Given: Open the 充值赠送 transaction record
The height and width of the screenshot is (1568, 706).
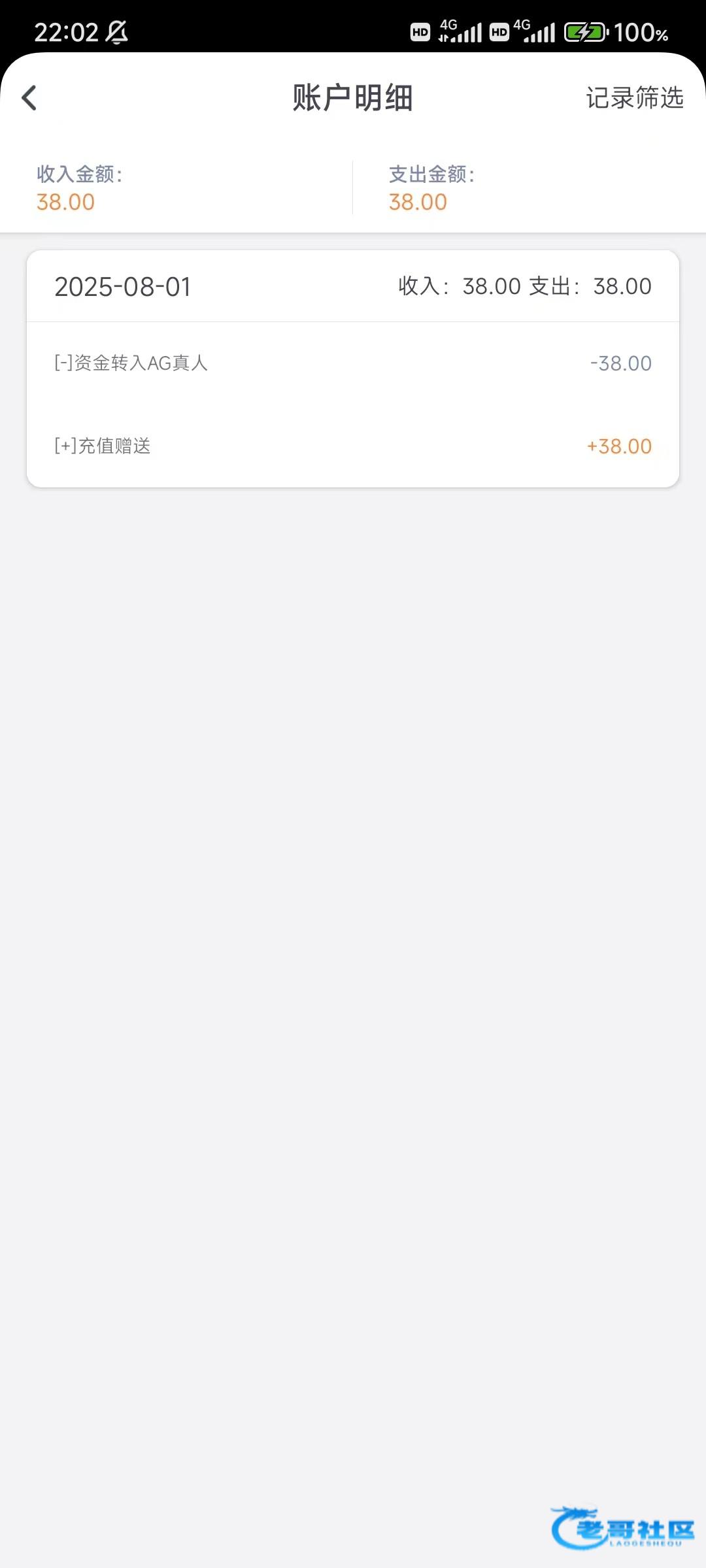Looking at the screenshot, I should pyautogui.click(x=353, y=446).
